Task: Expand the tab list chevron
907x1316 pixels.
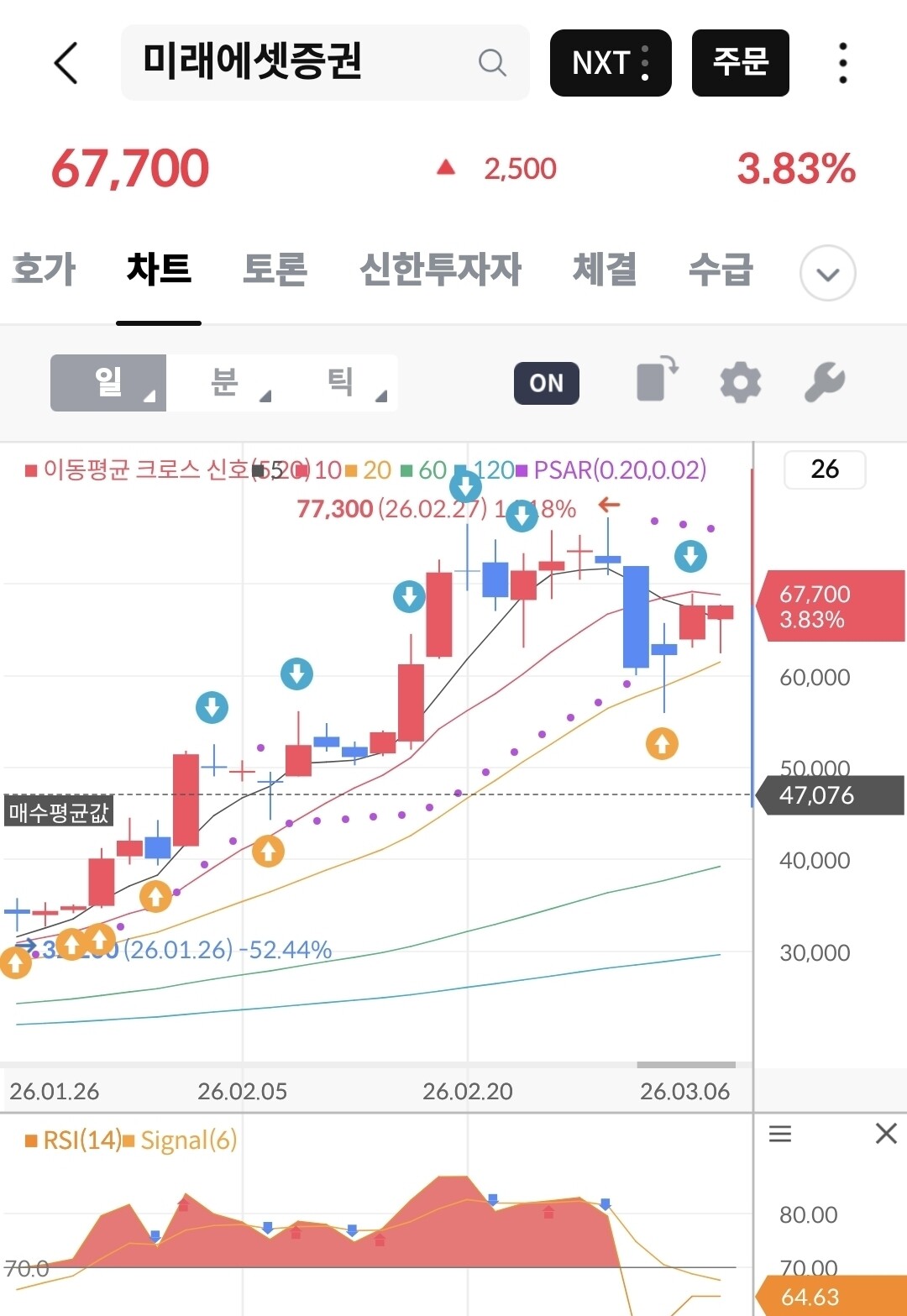Action: pyautogui.click(x=828, y=273)
